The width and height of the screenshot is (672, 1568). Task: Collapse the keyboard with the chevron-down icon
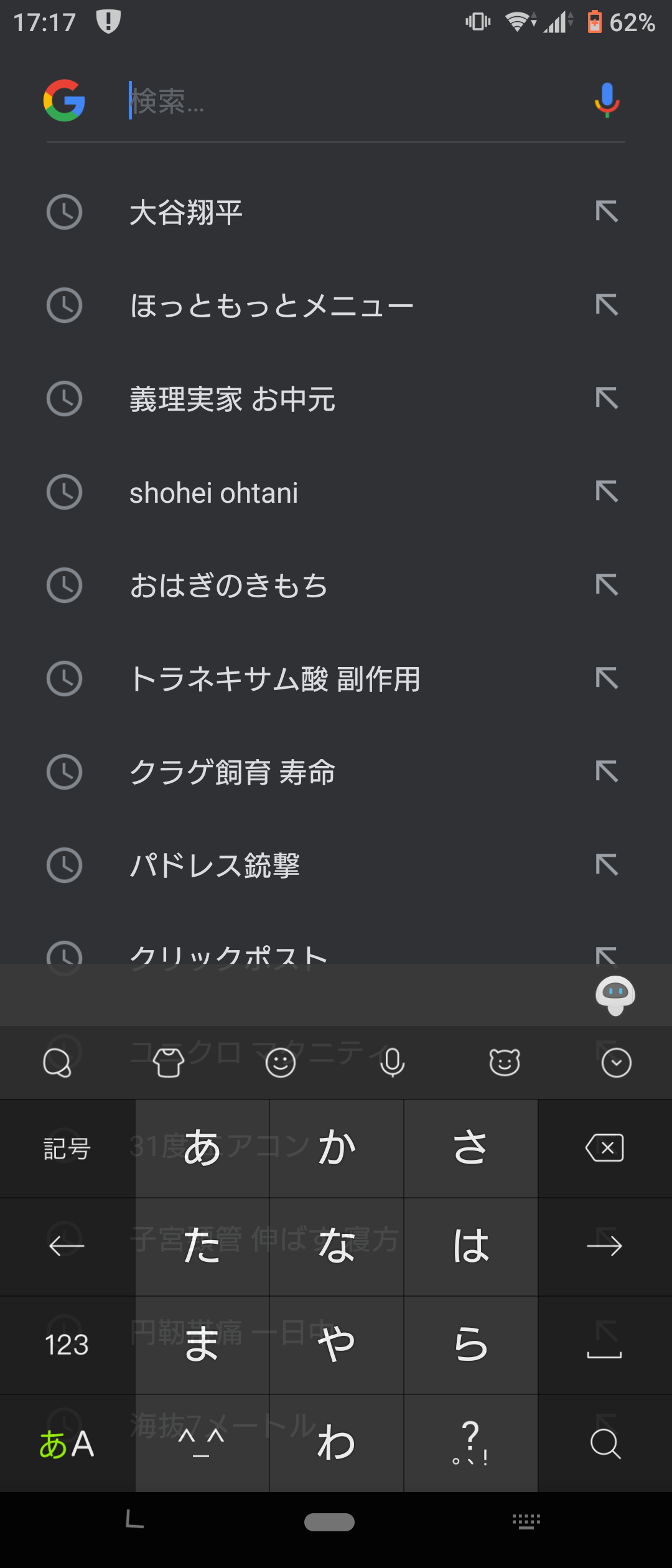[x=615, y=1062]
